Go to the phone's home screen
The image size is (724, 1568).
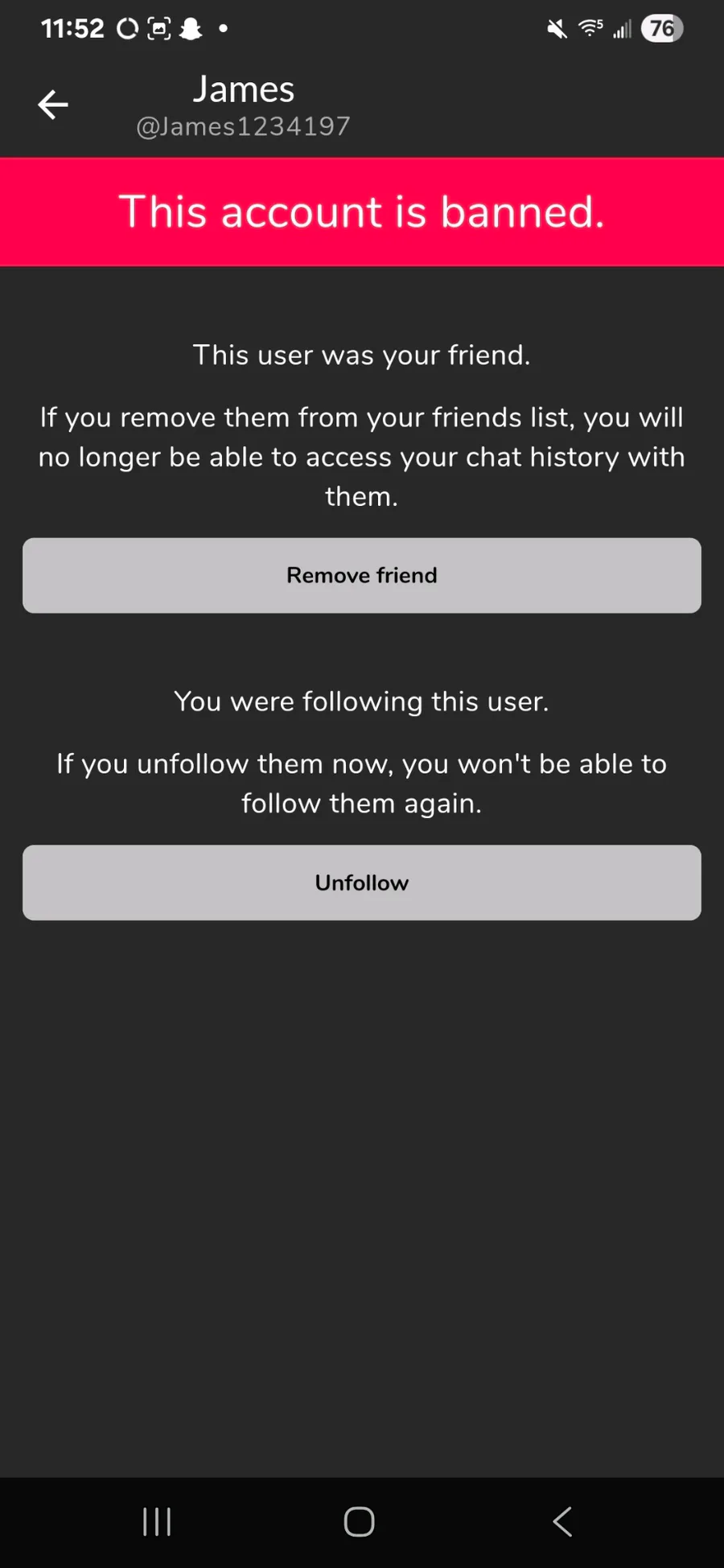pyautogui.click(x=359, y=1521)
